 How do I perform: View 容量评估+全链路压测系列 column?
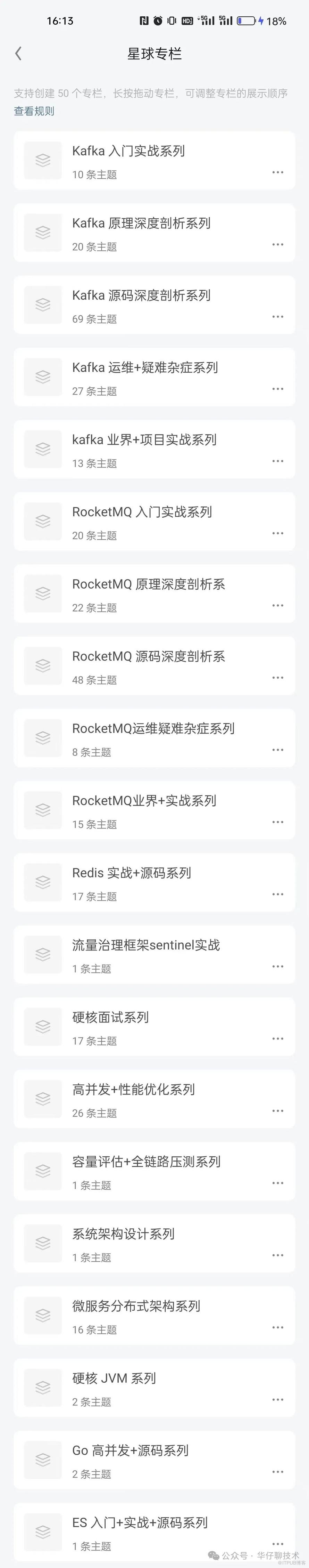[146, 1162]
